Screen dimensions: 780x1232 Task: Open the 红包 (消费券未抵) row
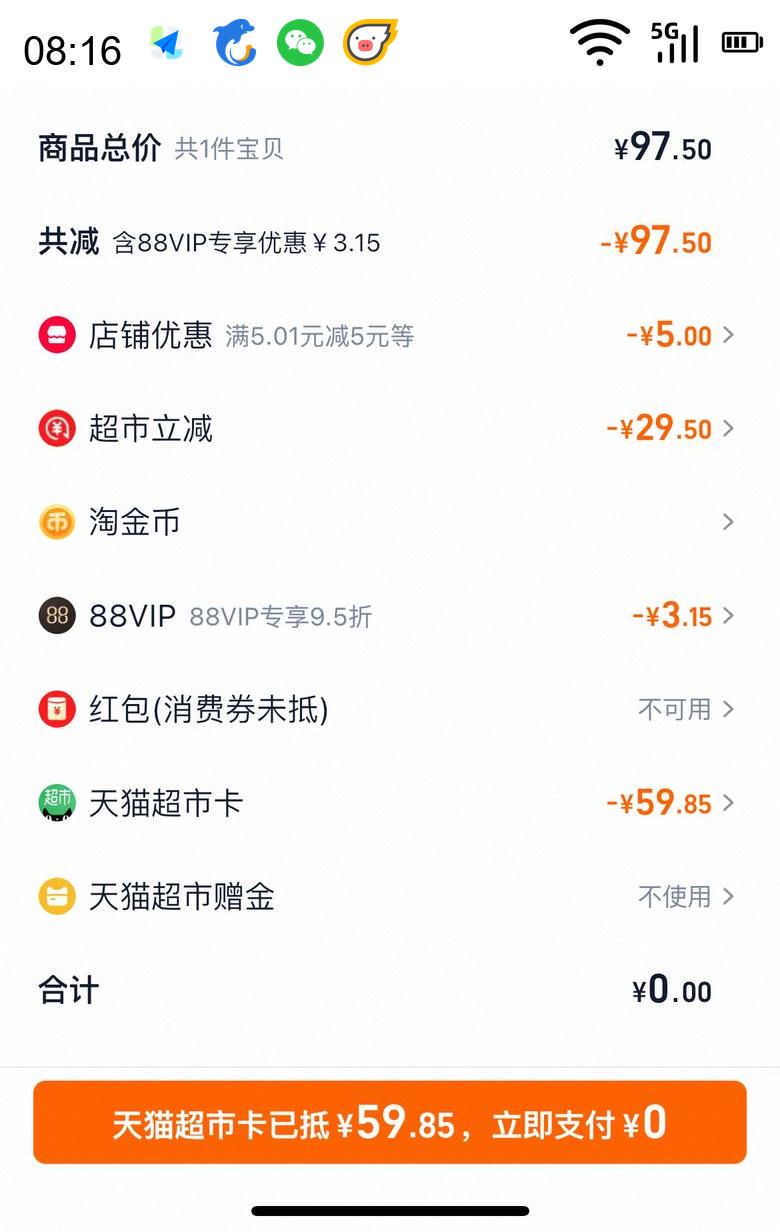[388, 710]
